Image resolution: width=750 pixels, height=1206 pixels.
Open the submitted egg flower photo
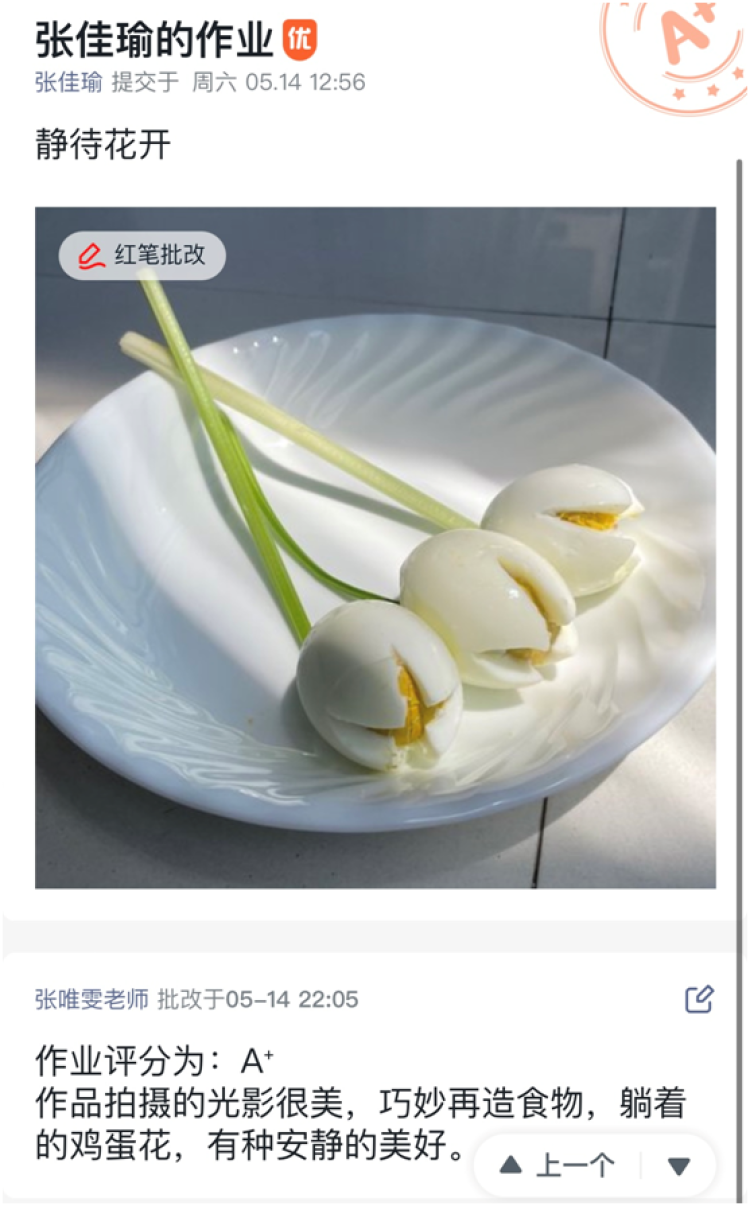[375, 547]
